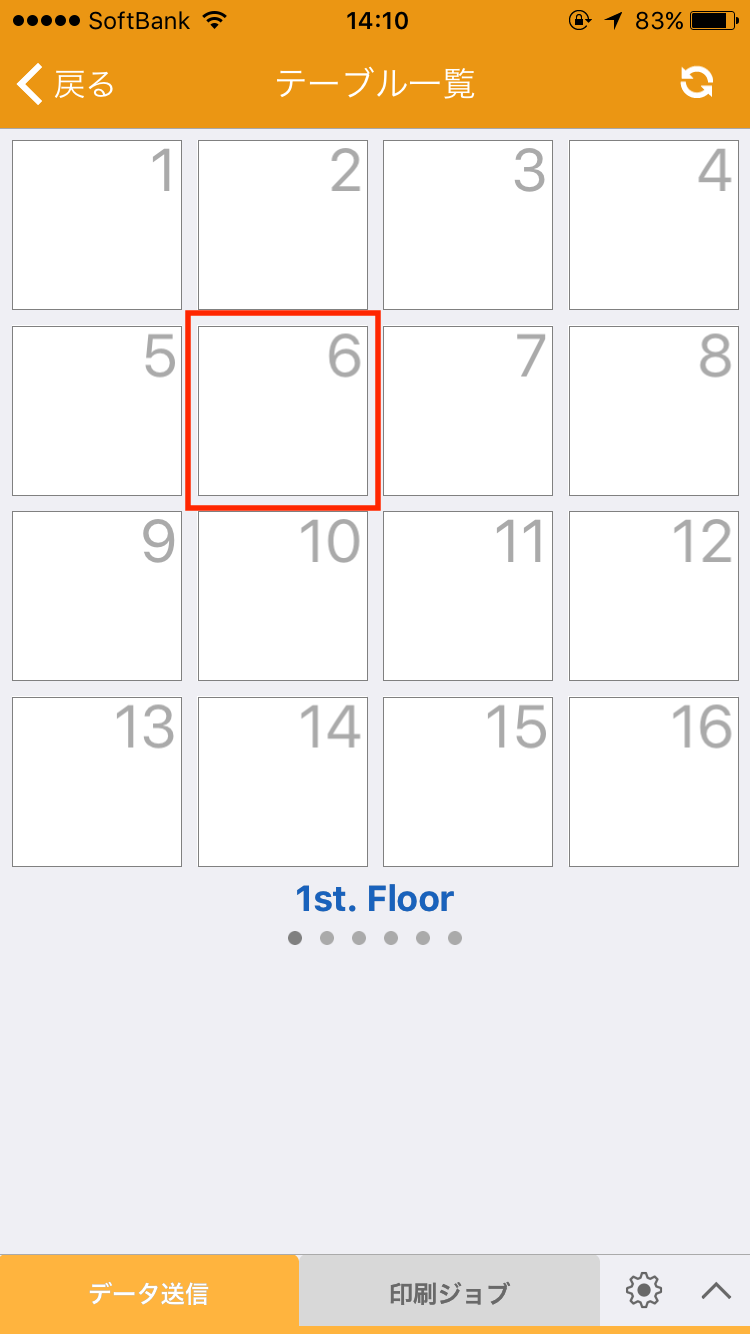The image size is (750, 1334).
Task: Choose table 7
Action: click(468, 411)
